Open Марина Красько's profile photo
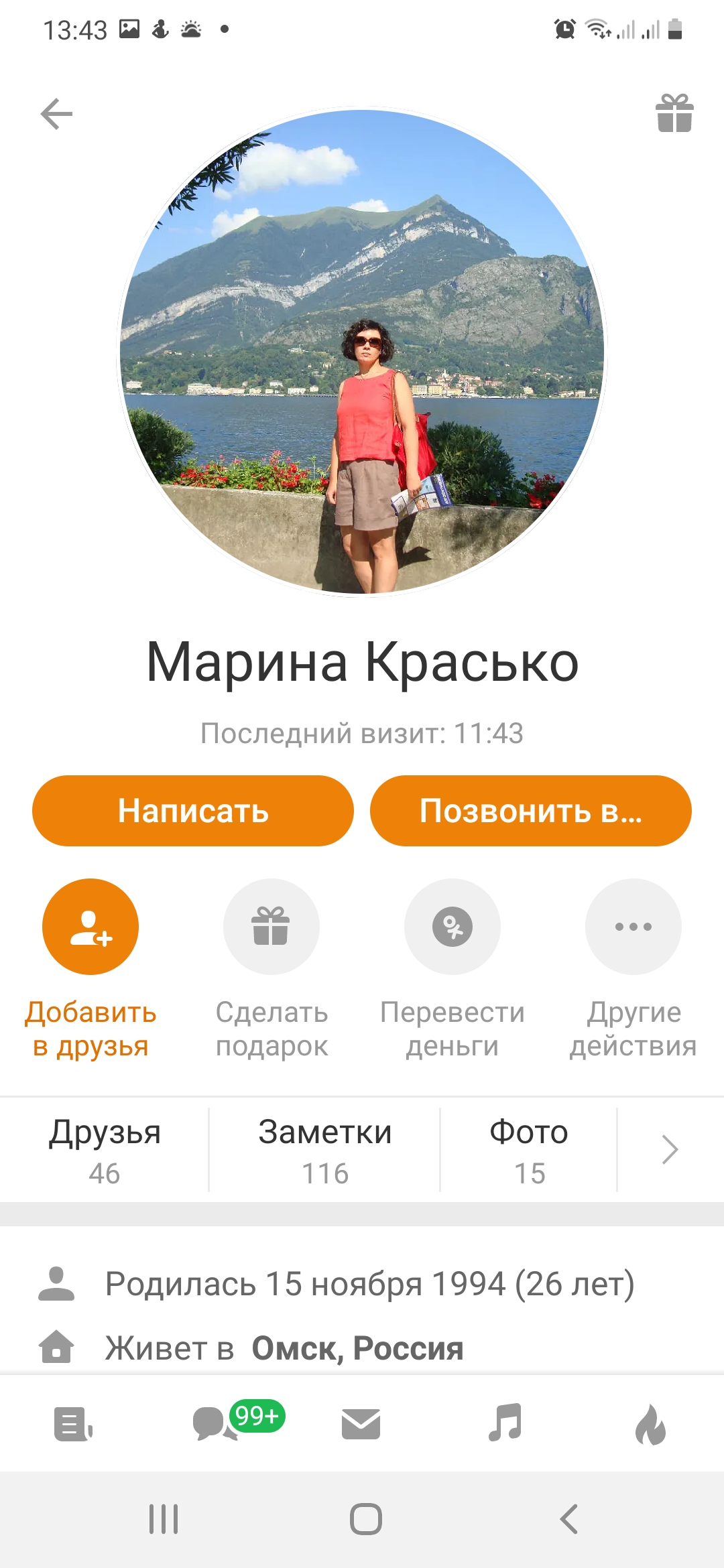The width and height of the screenshot is (724, 1568). coord(362,352)
